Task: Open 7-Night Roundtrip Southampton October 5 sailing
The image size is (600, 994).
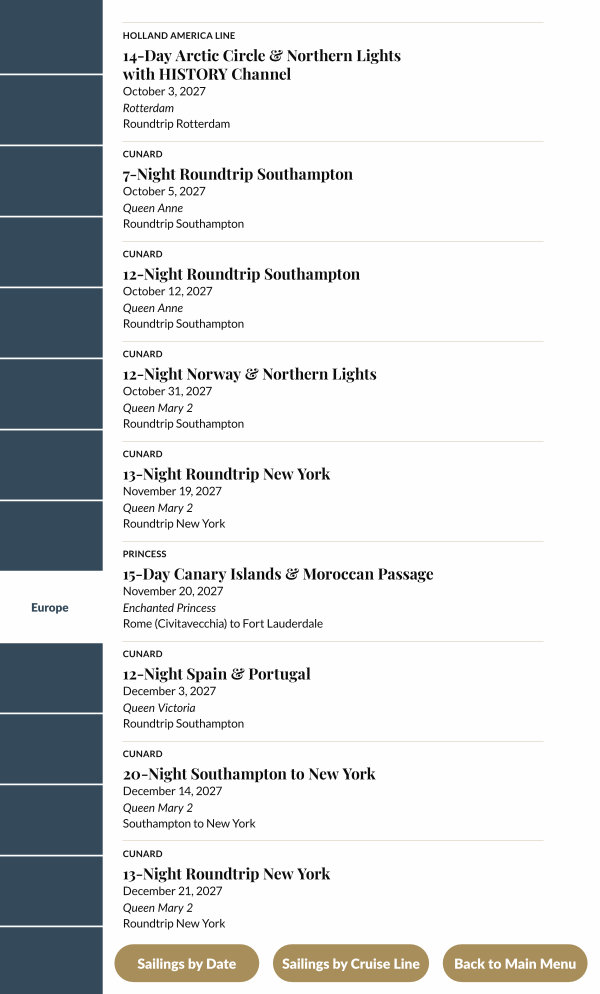Action: pyautogui.click(x=237, y=174)
